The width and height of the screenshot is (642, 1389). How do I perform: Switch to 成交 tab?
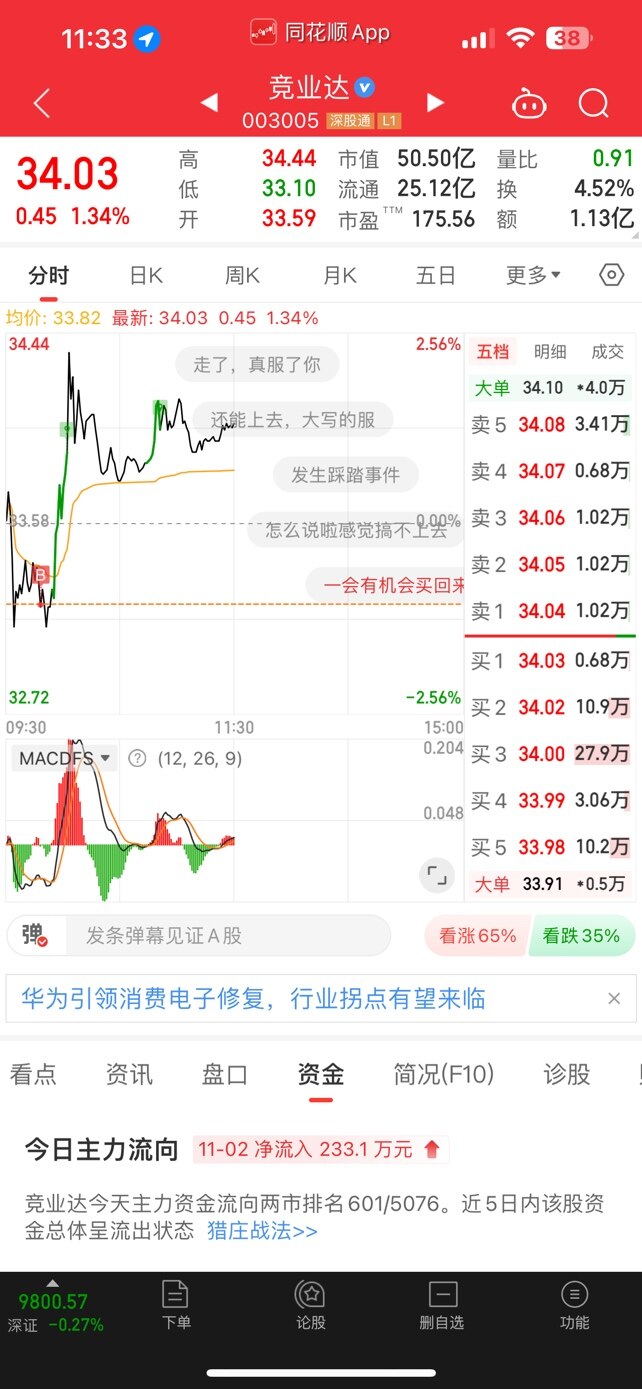point(607,351)
